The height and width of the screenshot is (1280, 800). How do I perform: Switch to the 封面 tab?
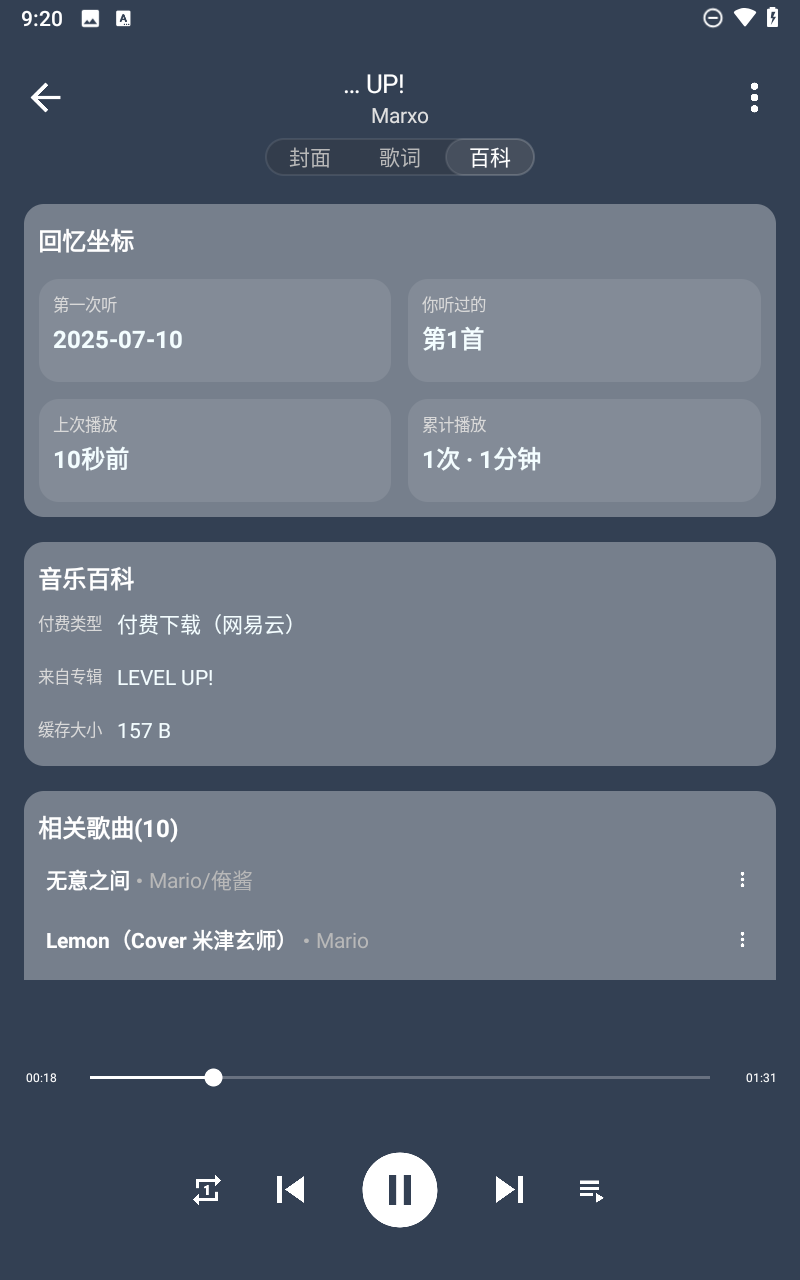[x=310, y=157]
